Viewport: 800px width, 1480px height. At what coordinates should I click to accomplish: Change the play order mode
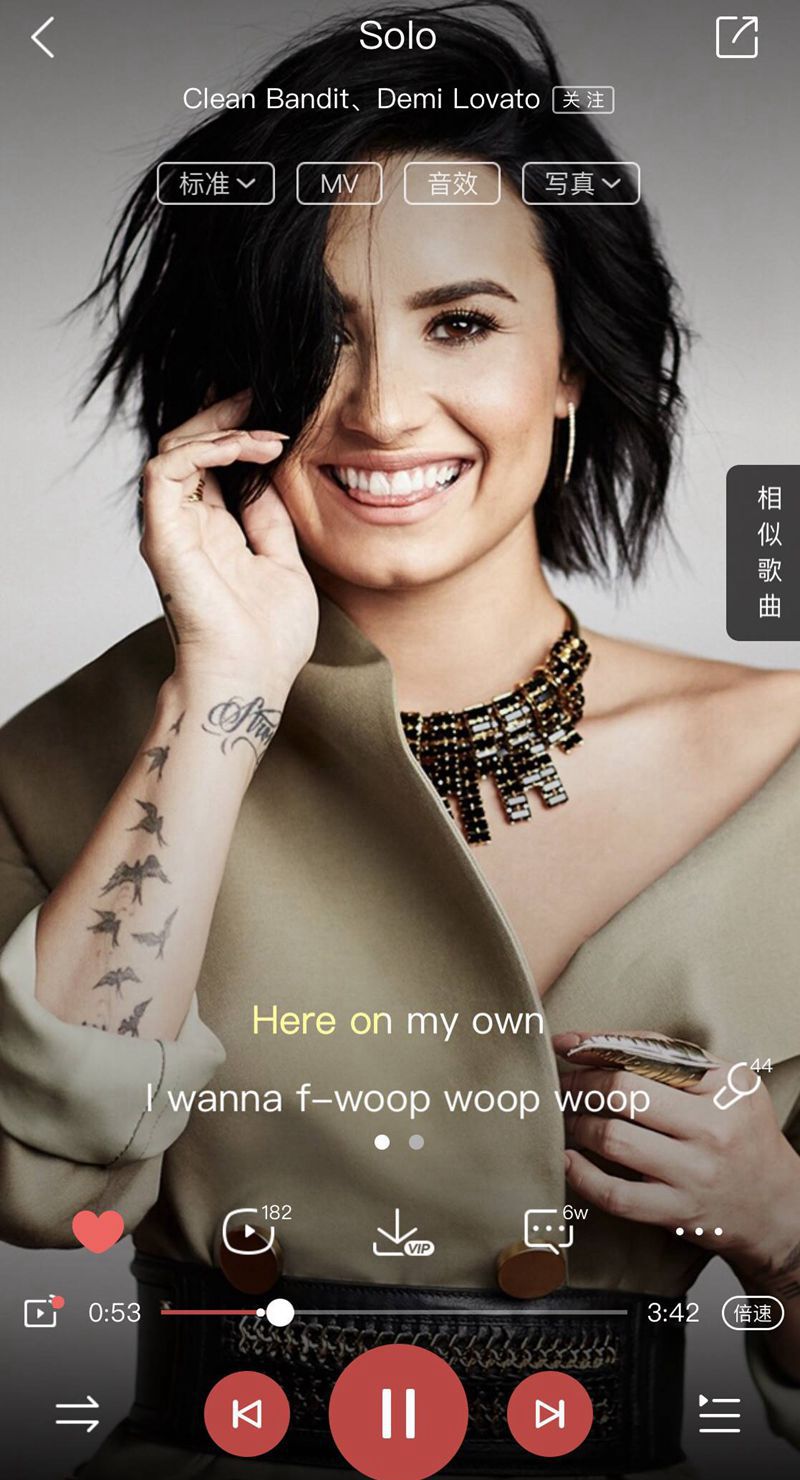(77, 1414)
